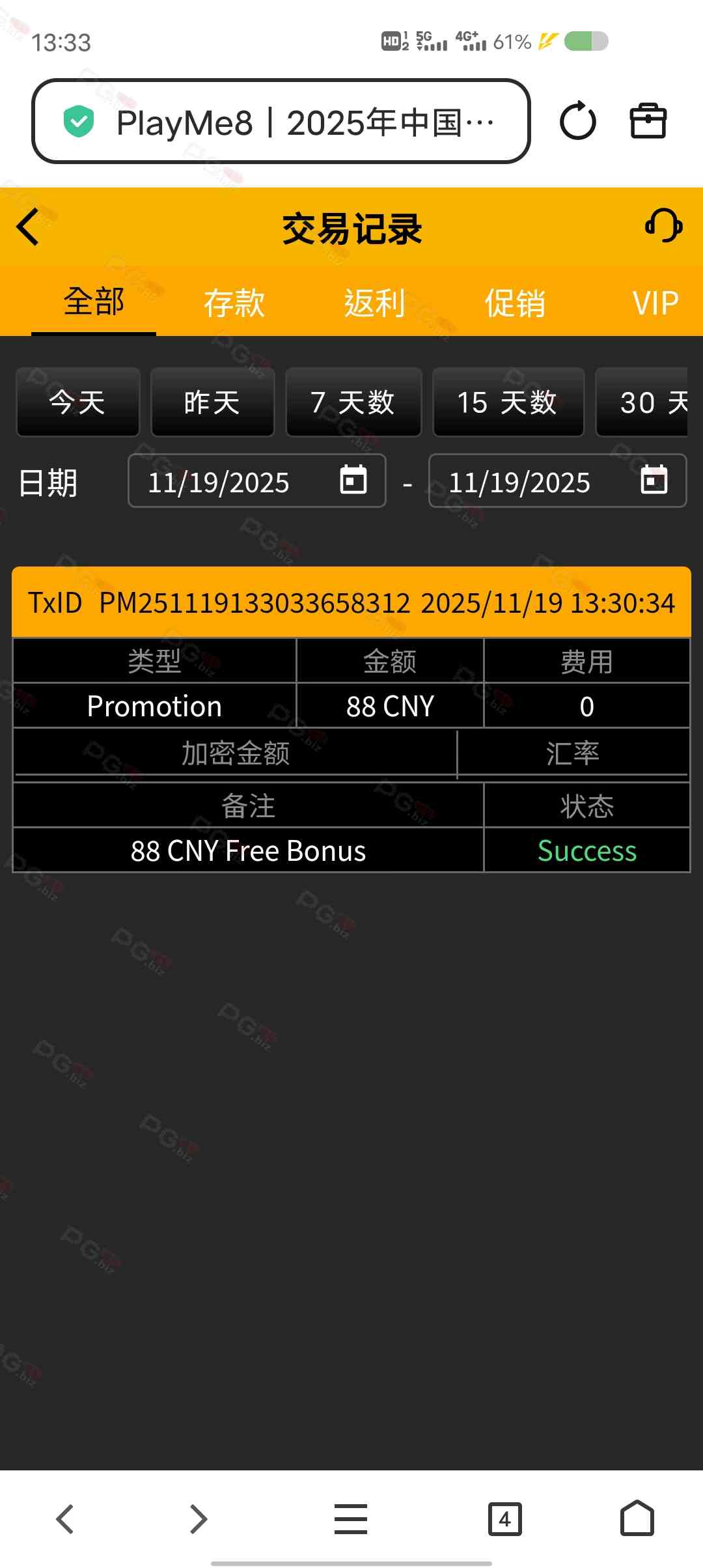The width and height of the screenshot is (703, 1568).
Task: Switch to the 促销 tab
Action: (515, 303)
